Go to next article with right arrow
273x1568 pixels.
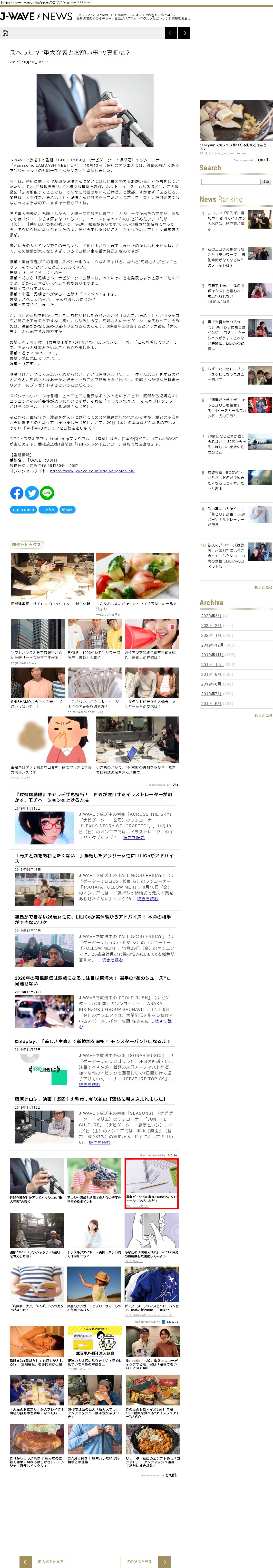coord(184,33)
